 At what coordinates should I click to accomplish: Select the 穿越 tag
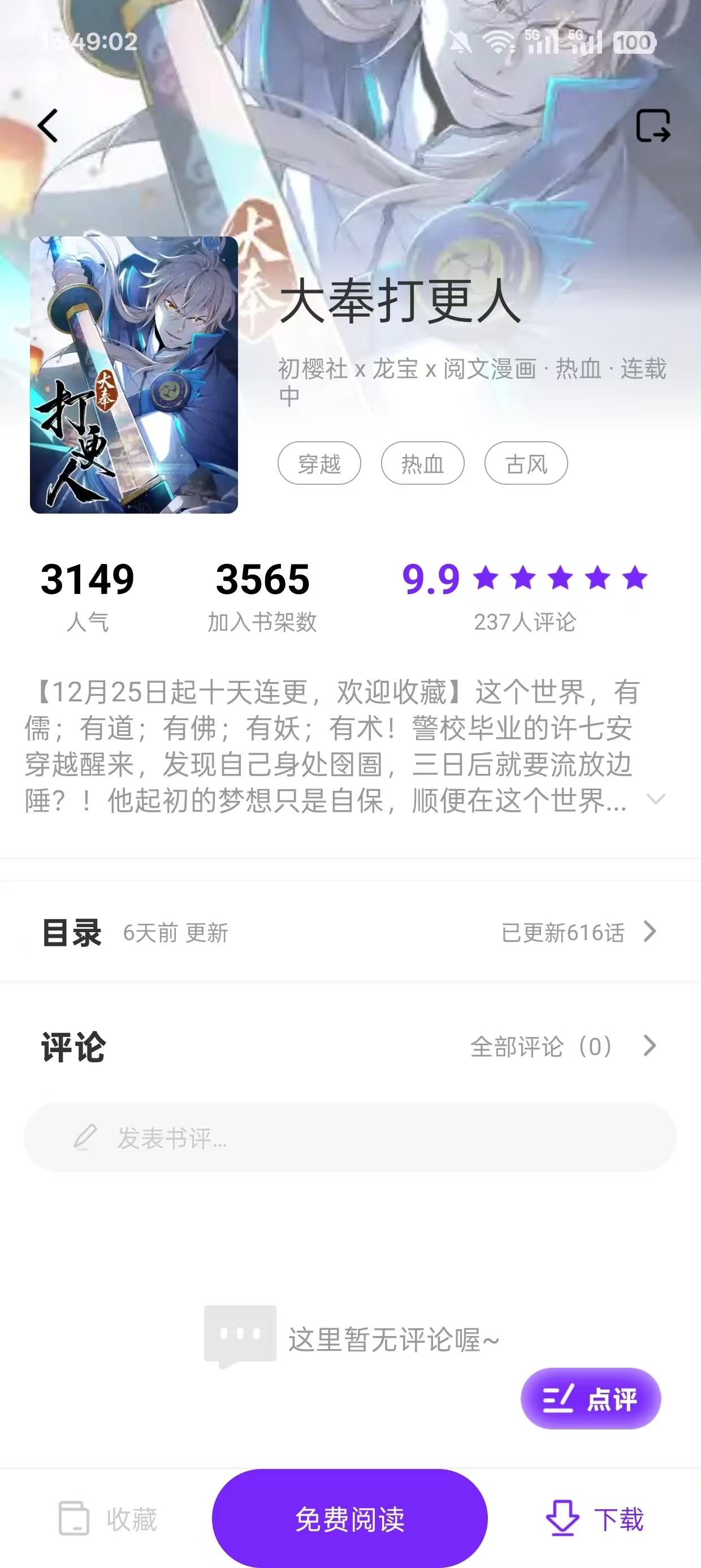(319, 463)
